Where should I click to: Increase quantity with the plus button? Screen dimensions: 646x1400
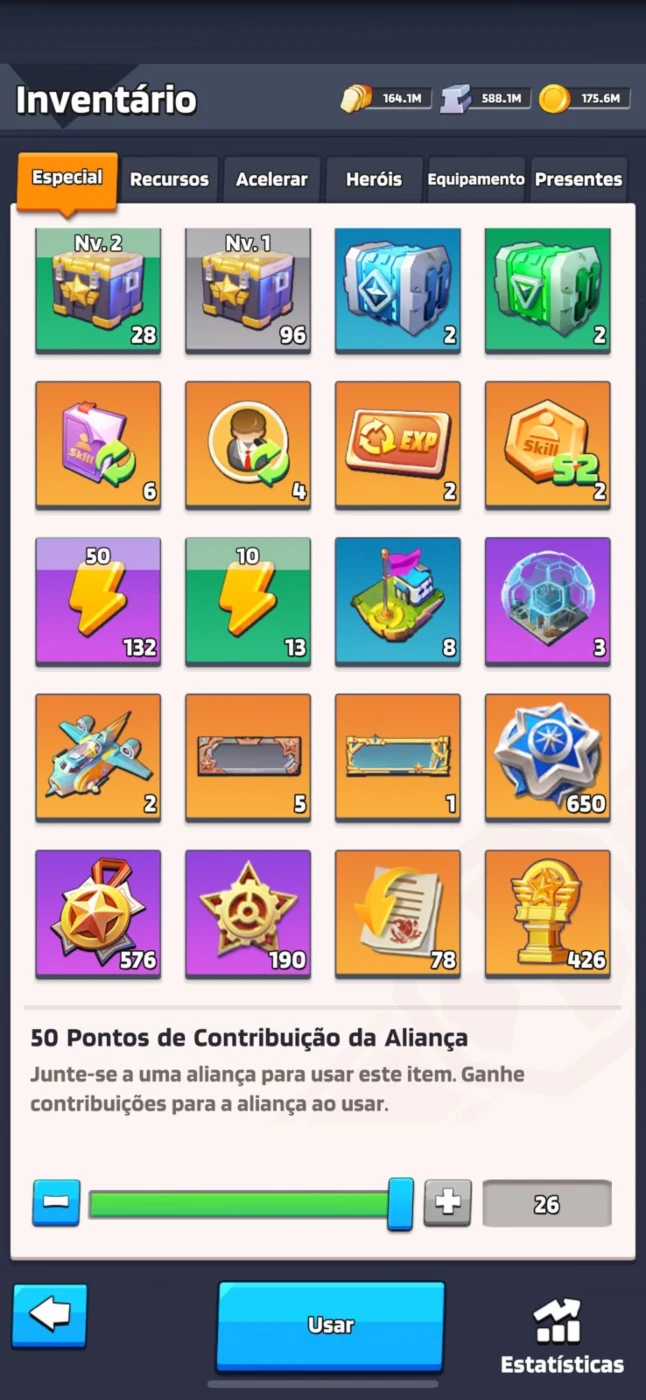coord(447,1203)
